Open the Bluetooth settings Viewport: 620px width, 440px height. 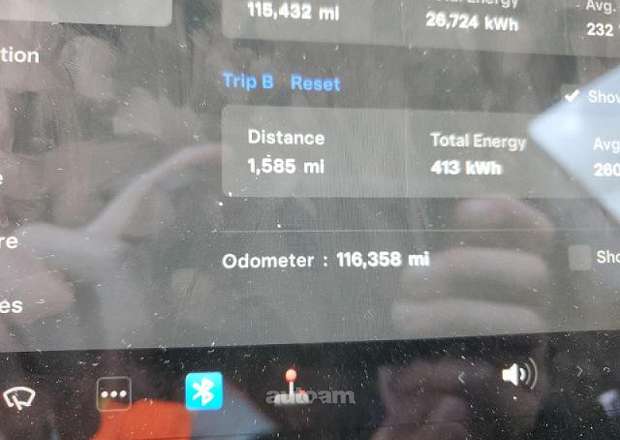[x=204, y=391]
